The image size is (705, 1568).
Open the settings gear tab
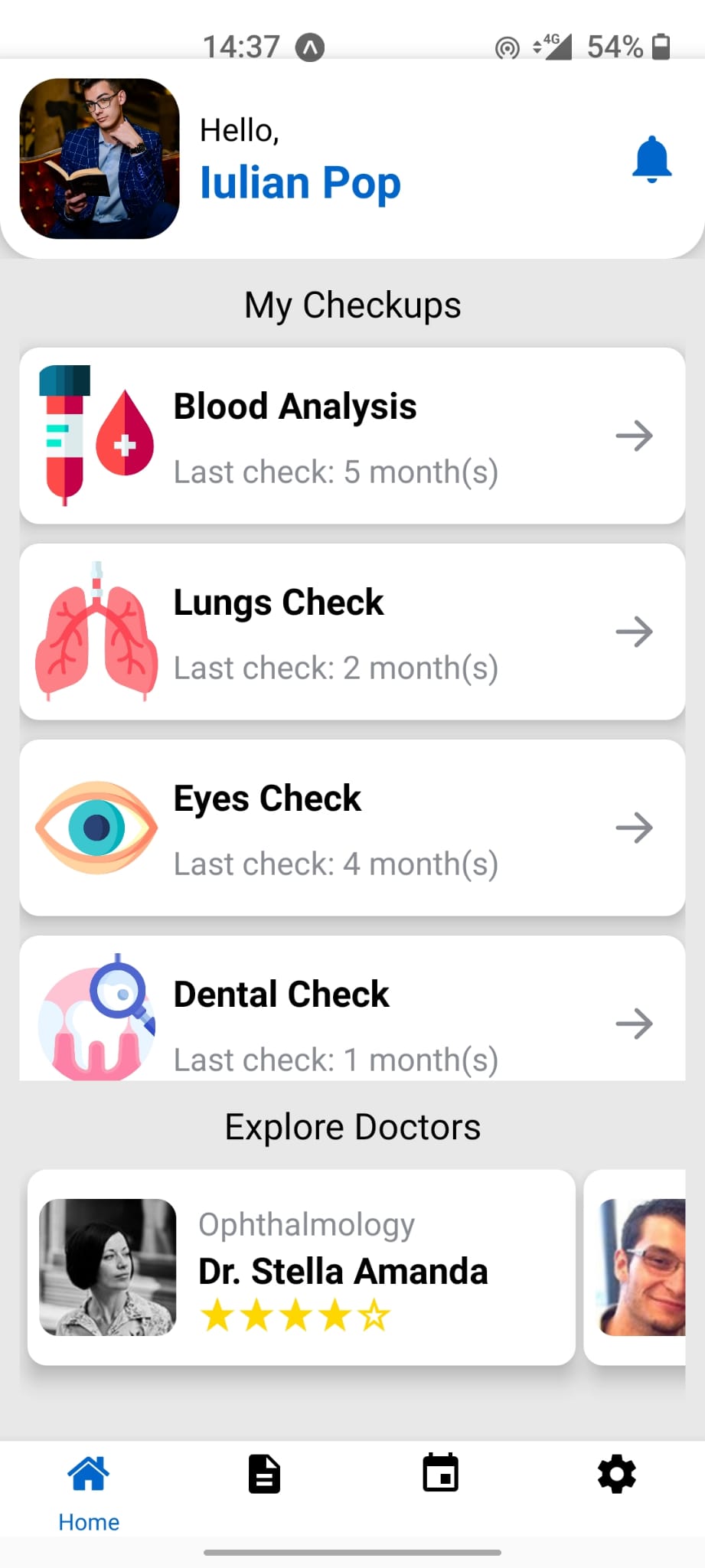617,1474
